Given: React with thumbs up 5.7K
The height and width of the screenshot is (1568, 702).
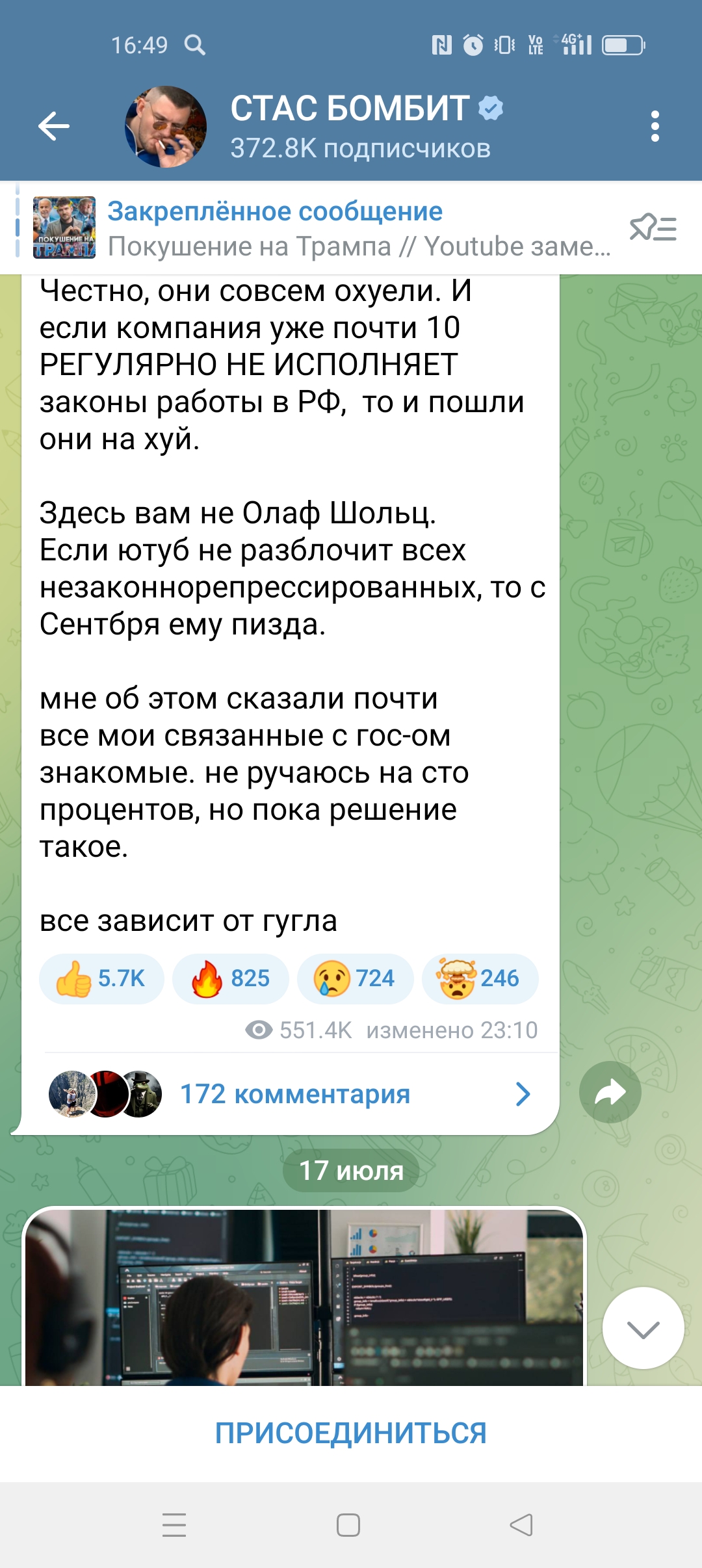Looking at the screenshot, I should pyautogui.click(x=101, y=978).
